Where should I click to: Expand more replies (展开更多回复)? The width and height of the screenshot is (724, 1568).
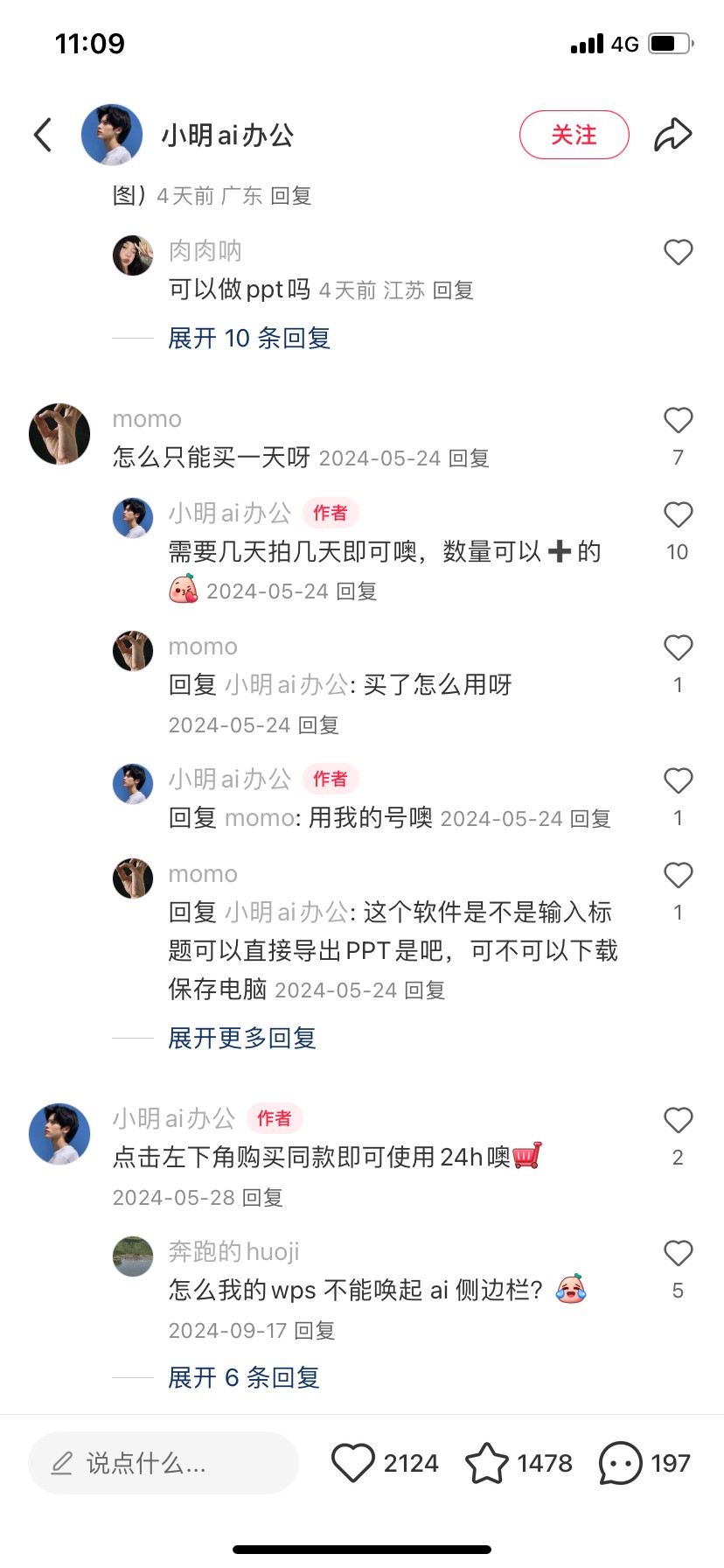(x=242, y=1038)
